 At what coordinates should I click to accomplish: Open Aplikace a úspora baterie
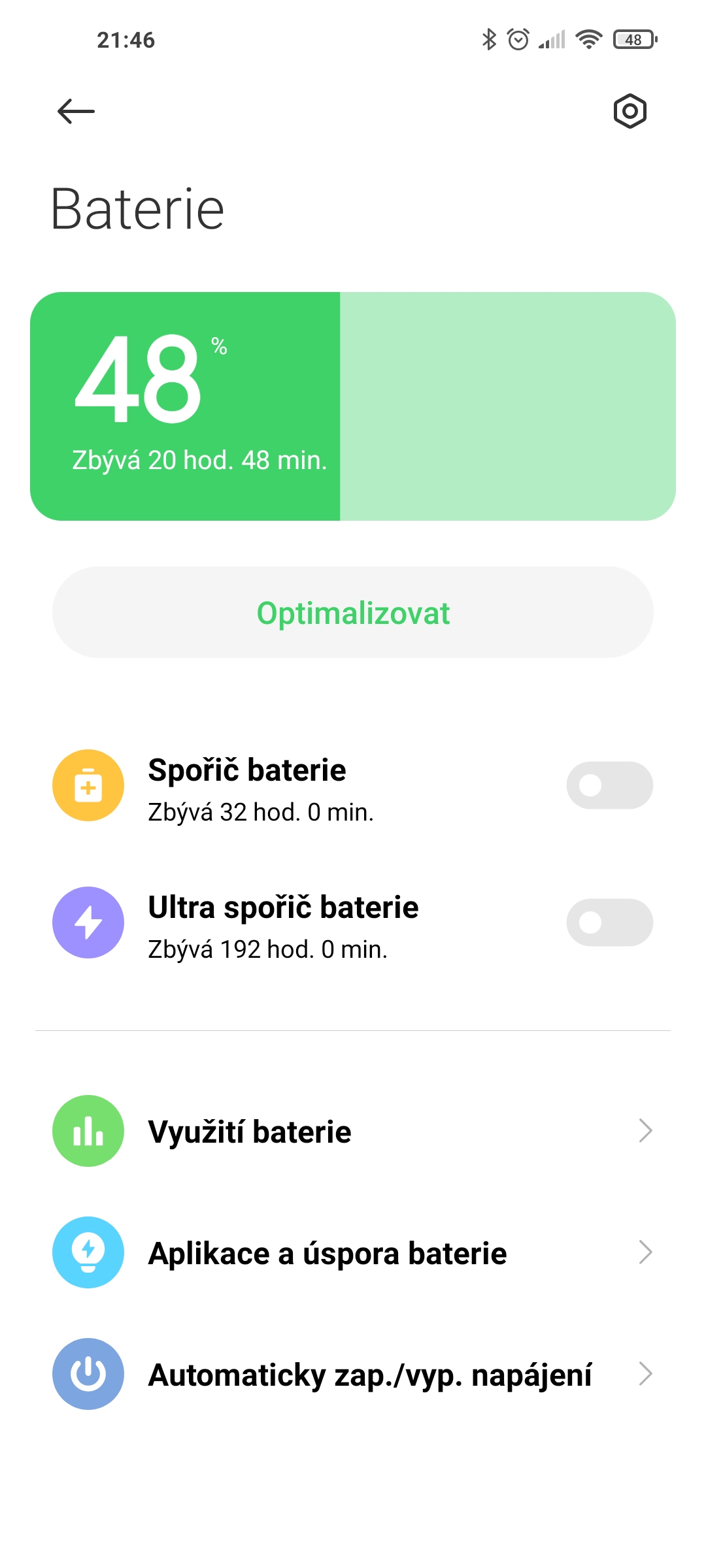point(353,1253)
